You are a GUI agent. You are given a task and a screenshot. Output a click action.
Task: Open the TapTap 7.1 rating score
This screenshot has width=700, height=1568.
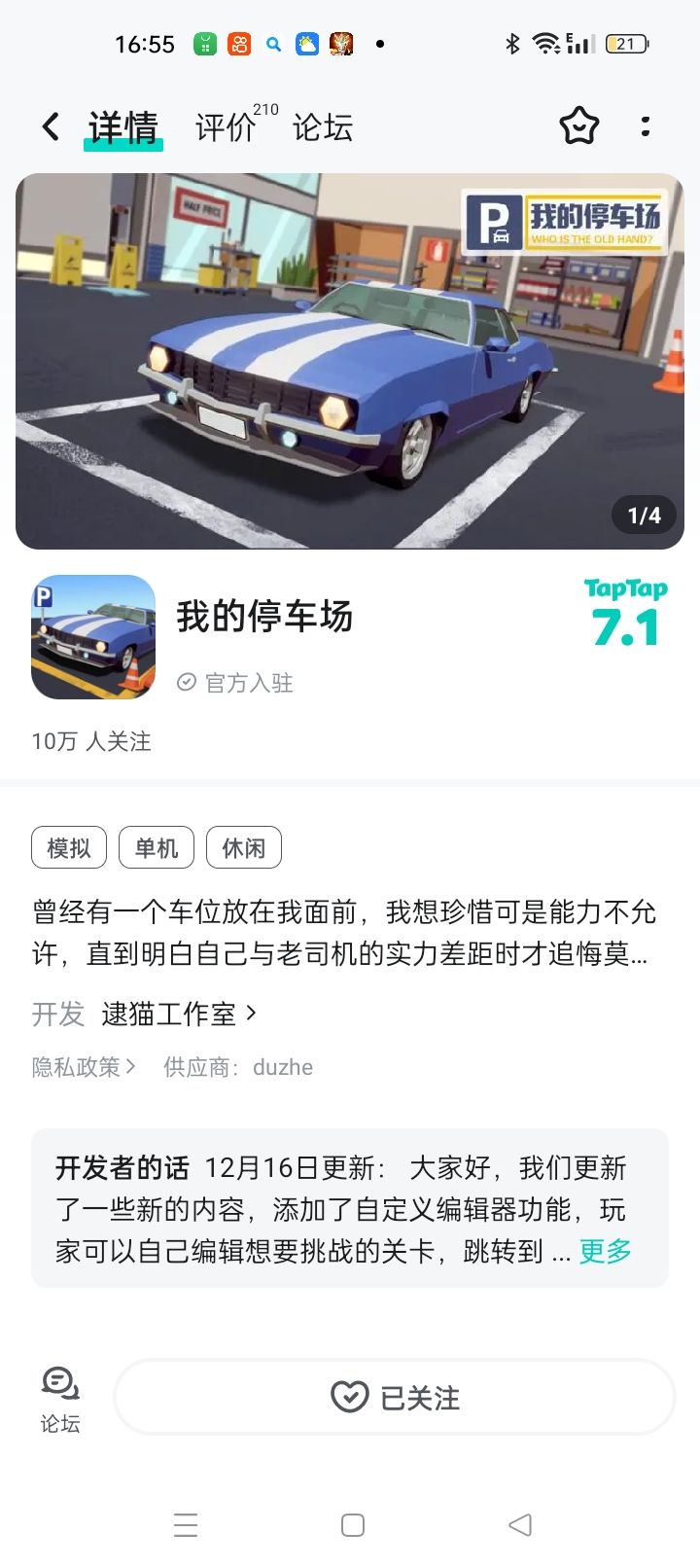click(x=625, y=614)
